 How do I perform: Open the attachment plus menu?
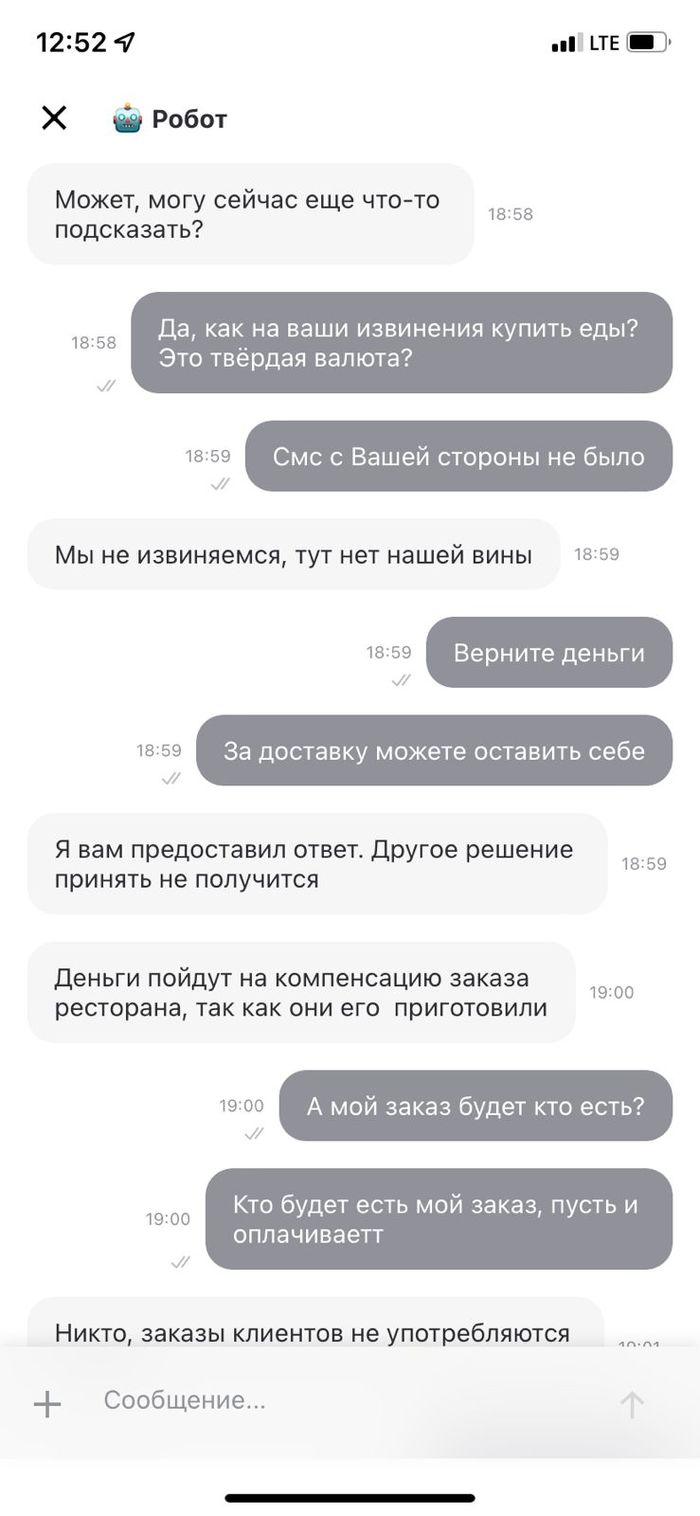(x=47, y=1404)
